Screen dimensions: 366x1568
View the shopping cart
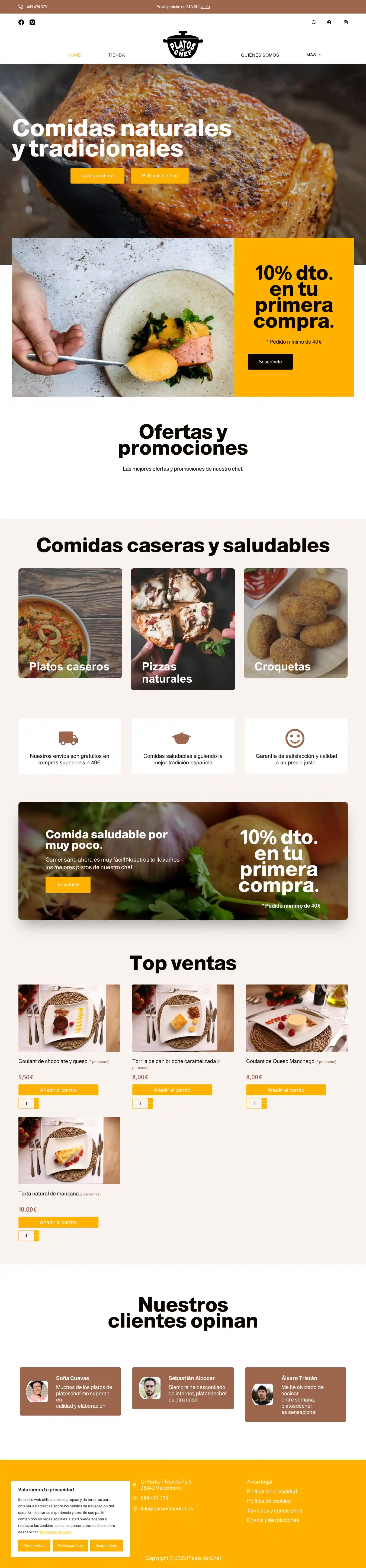point(345,22)
